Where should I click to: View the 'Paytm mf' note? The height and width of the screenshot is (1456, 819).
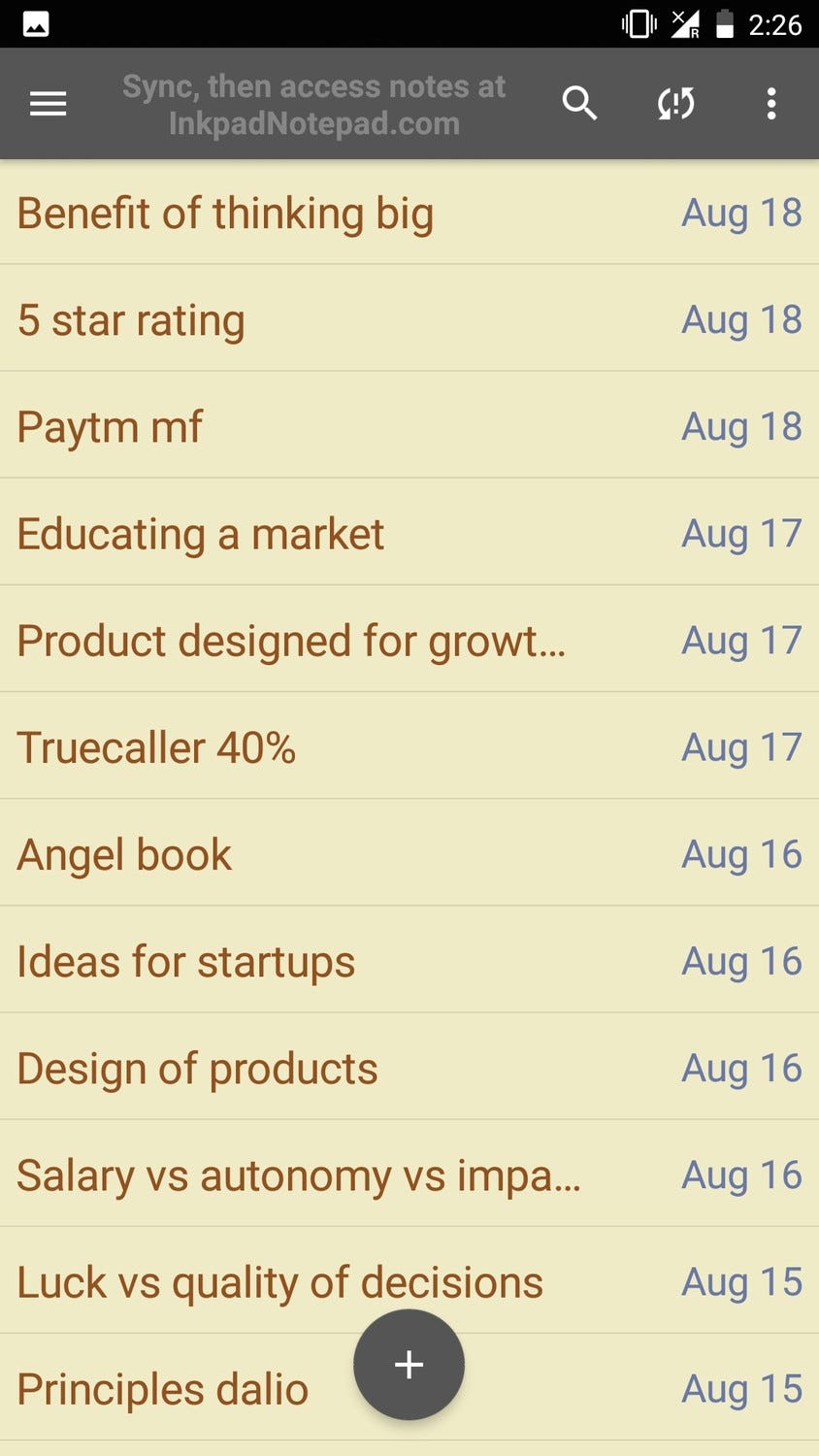(x=110, y=427)
